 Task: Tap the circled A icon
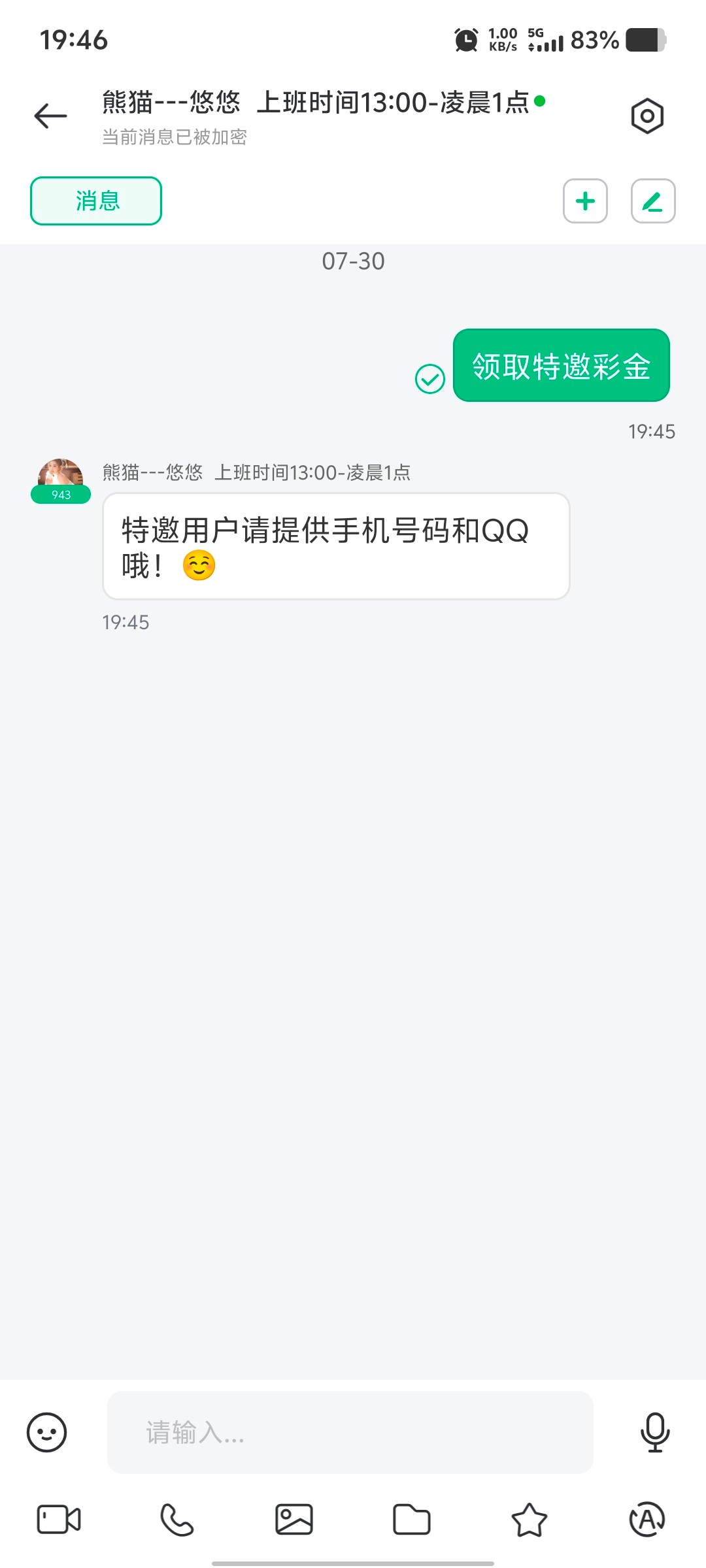647,1519
